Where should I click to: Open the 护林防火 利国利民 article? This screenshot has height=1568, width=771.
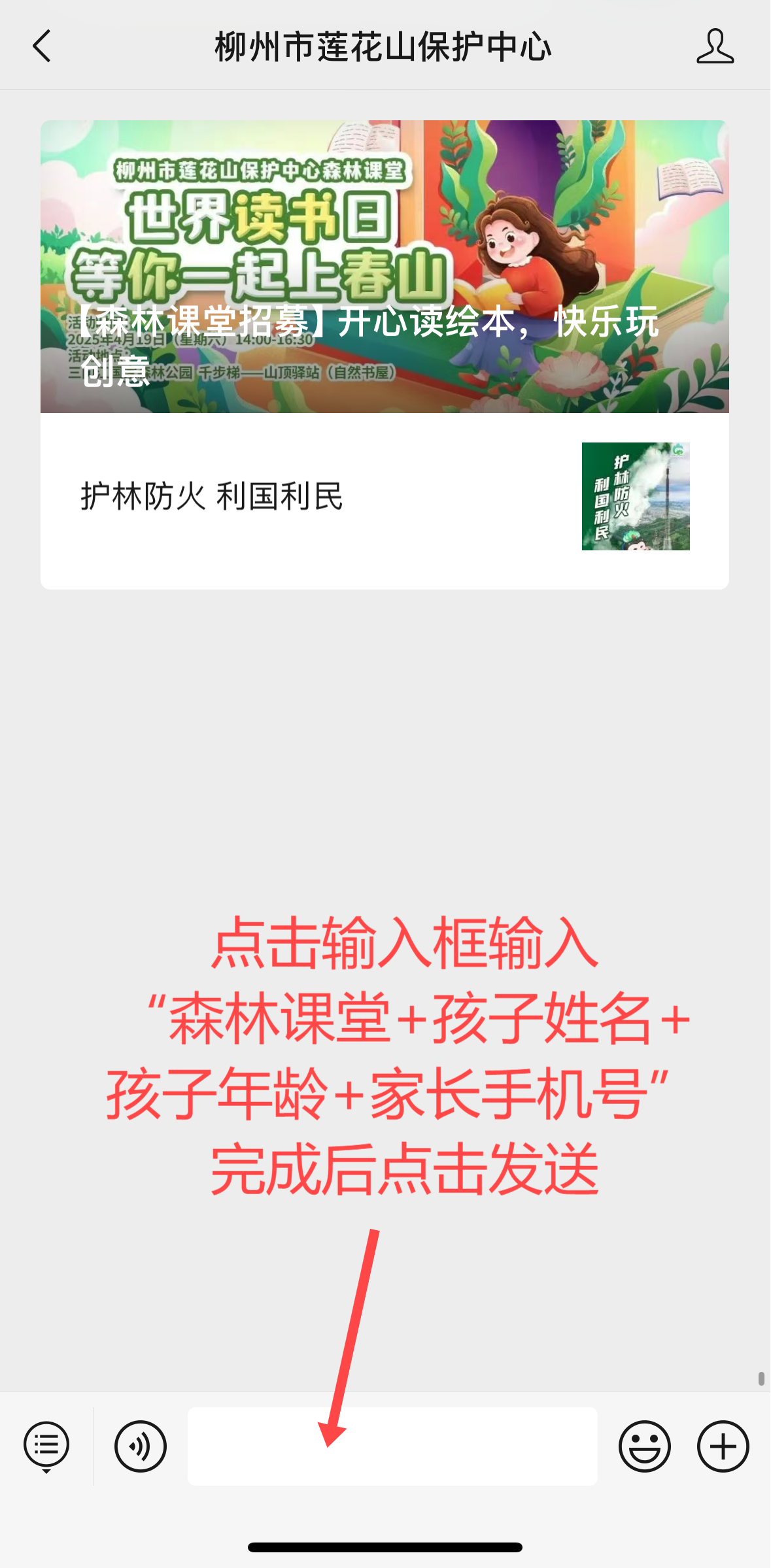[385, 497]
